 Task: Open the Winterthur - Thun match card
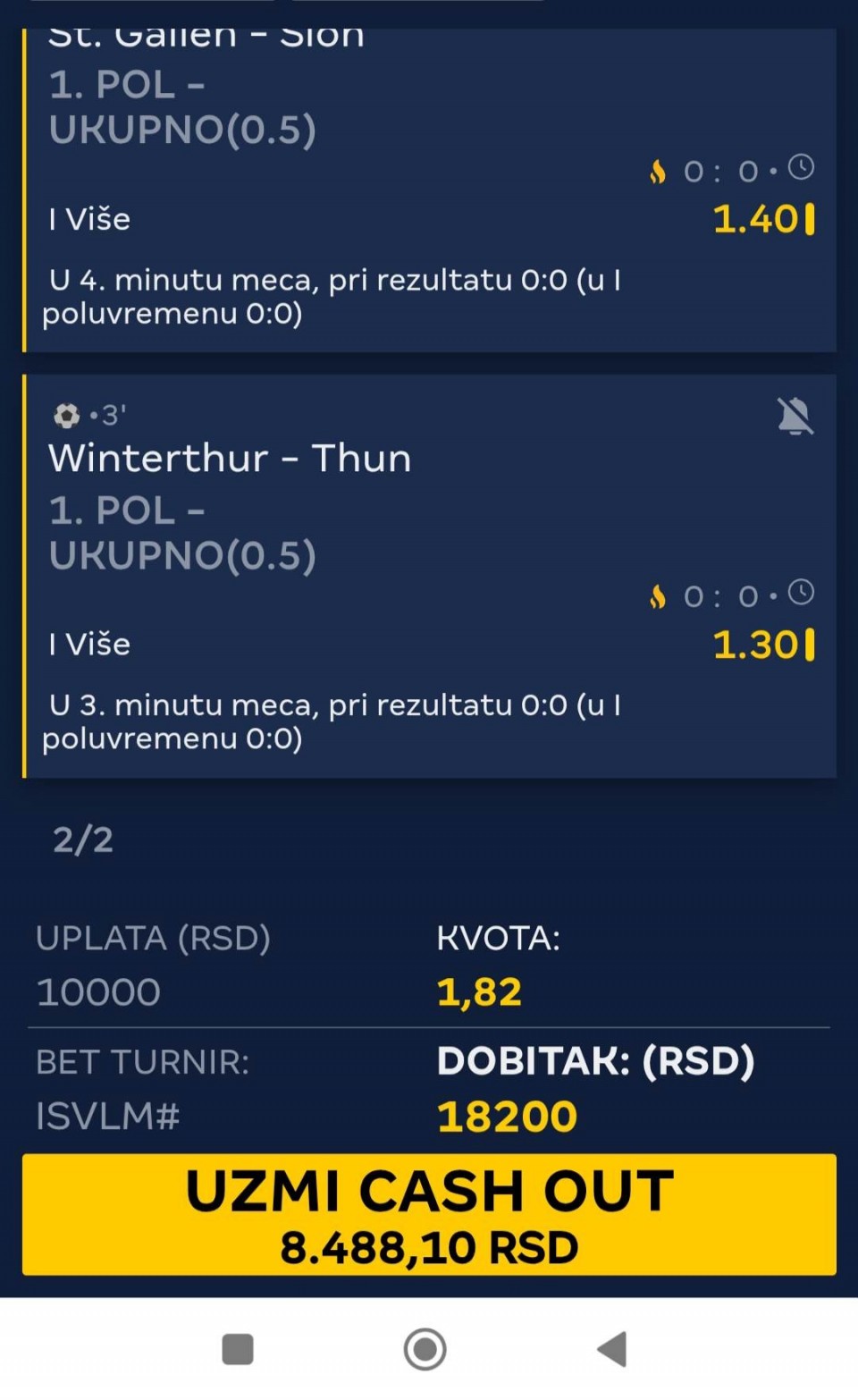click(231, 459)
